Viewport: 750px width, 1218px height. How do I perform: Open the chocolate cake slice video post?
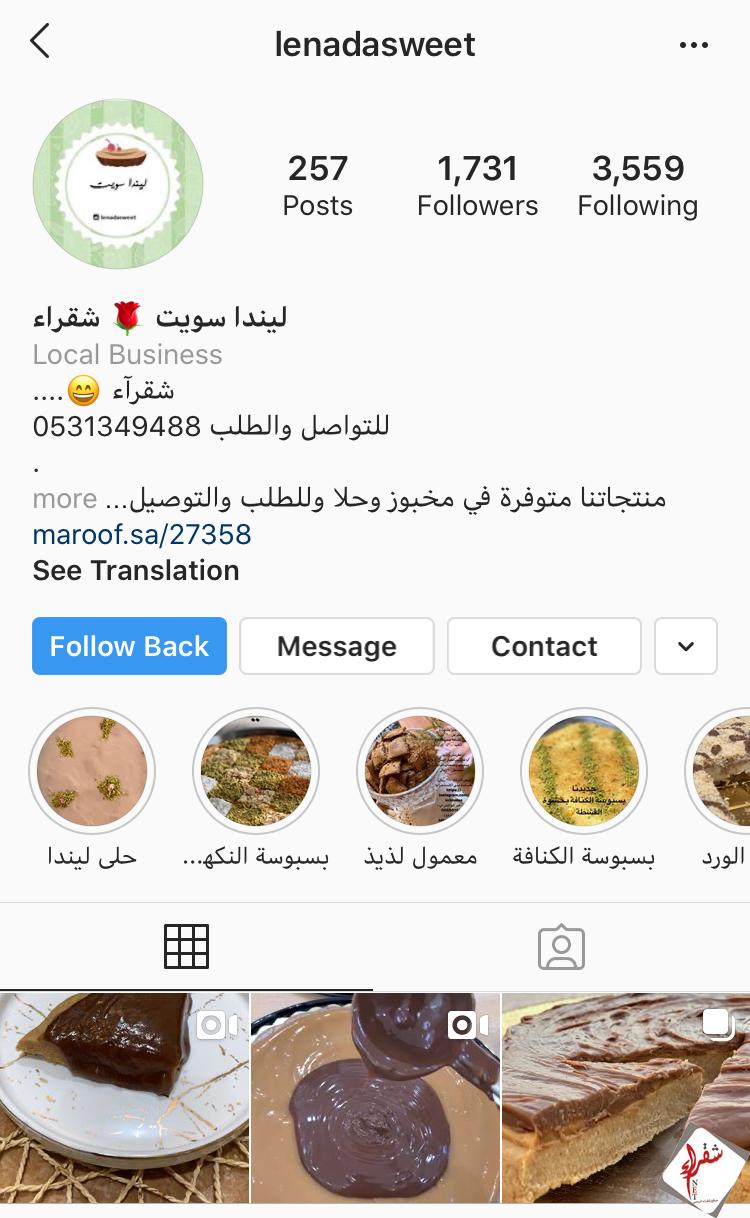[x=123, y=1097]
